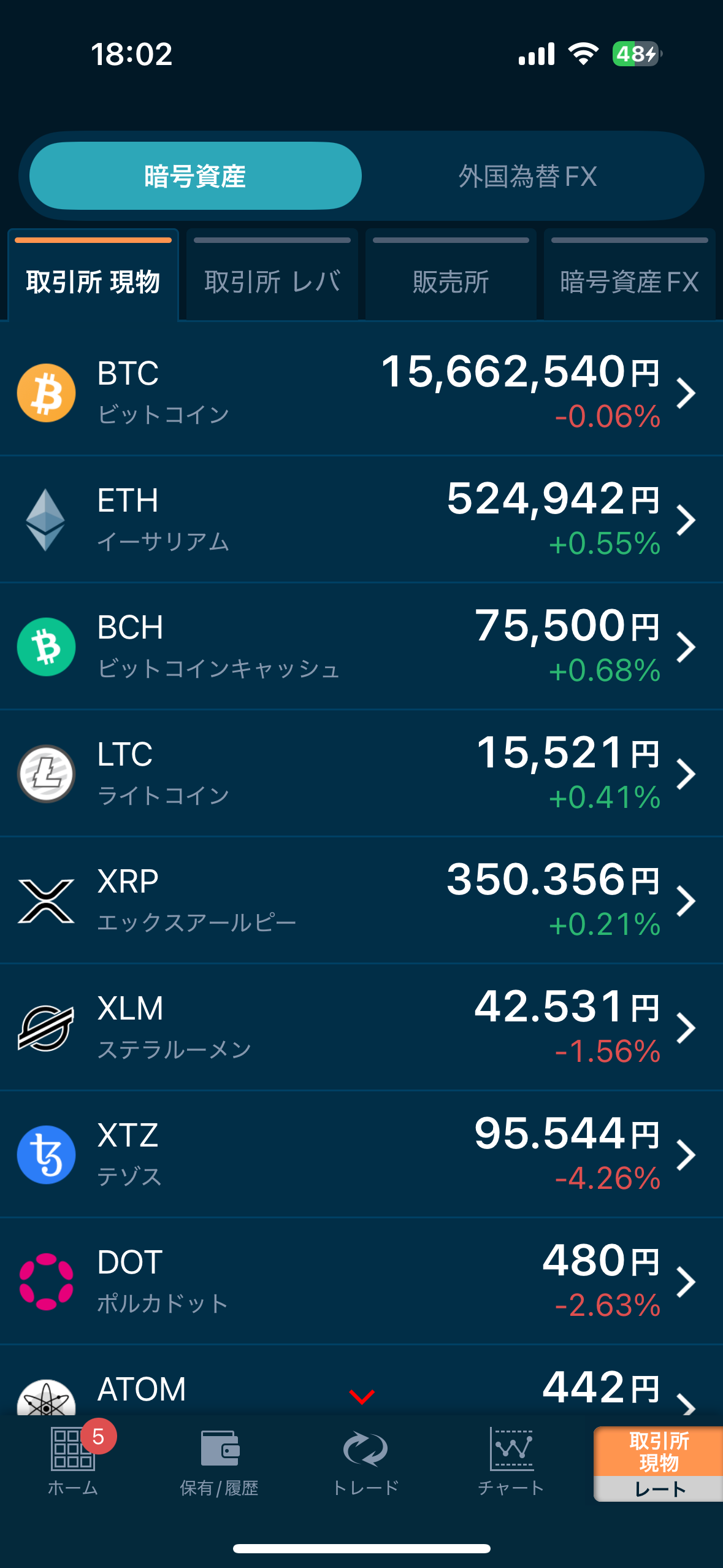Open the BTC ビットコイン rate row
This screenshot has width=723, height=1568.
coord(361,393)
